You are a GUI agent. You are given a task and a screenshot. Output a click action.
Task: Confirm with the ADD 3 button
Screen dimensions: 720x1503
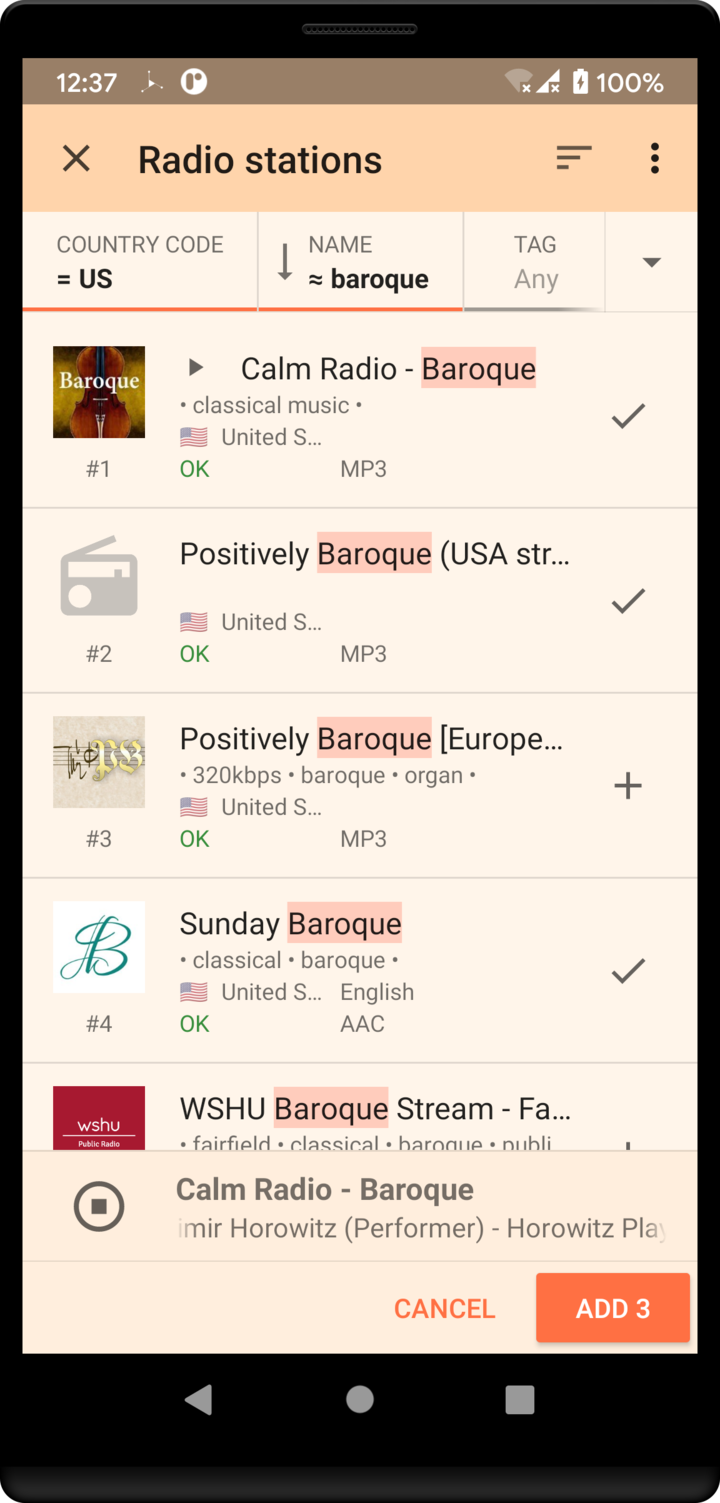click(612, 1308)
